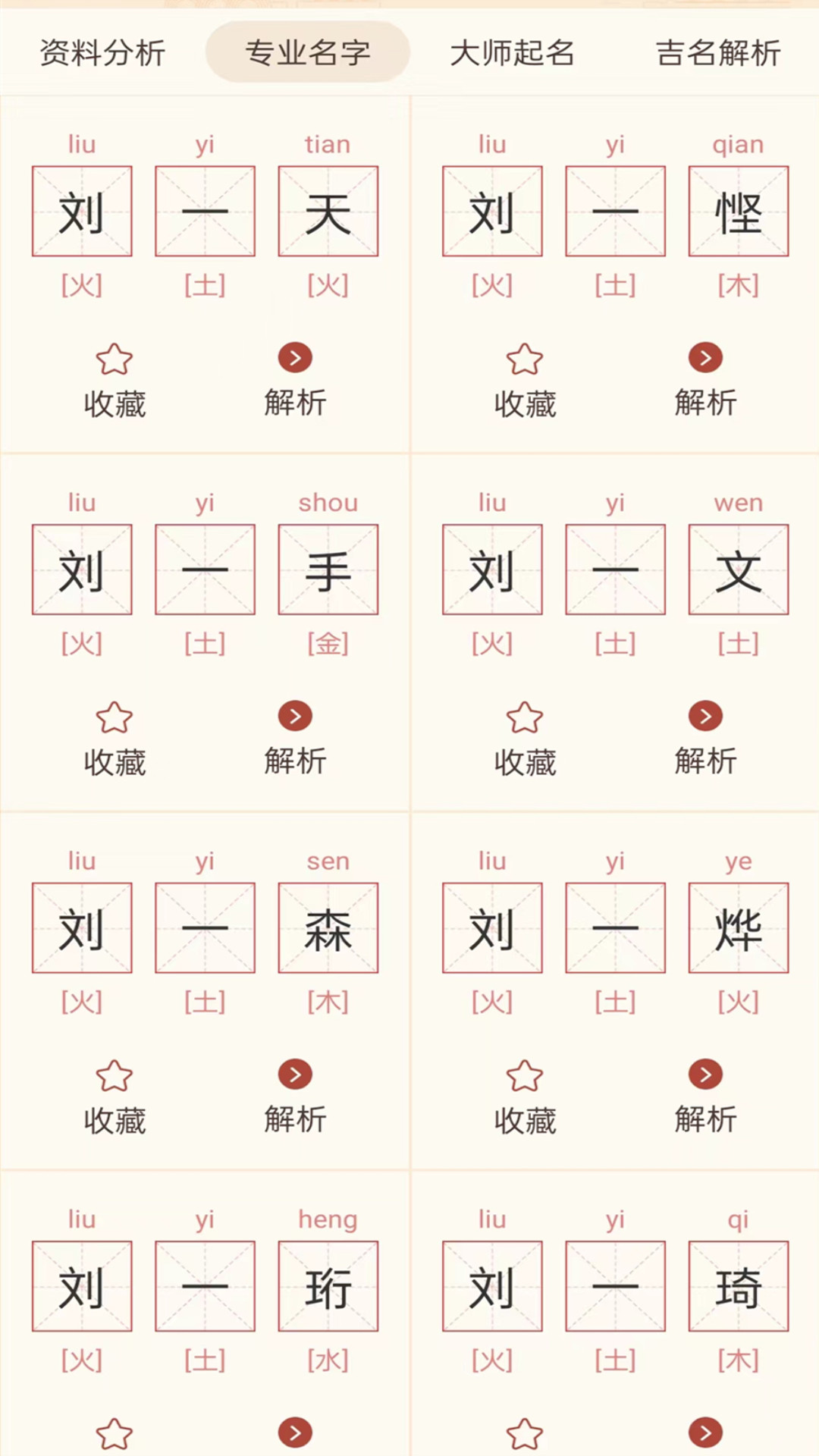This screenshot has width=819, height=1456.
Task: Go to the 吉名解析 tab
Action: coord(718,53)
